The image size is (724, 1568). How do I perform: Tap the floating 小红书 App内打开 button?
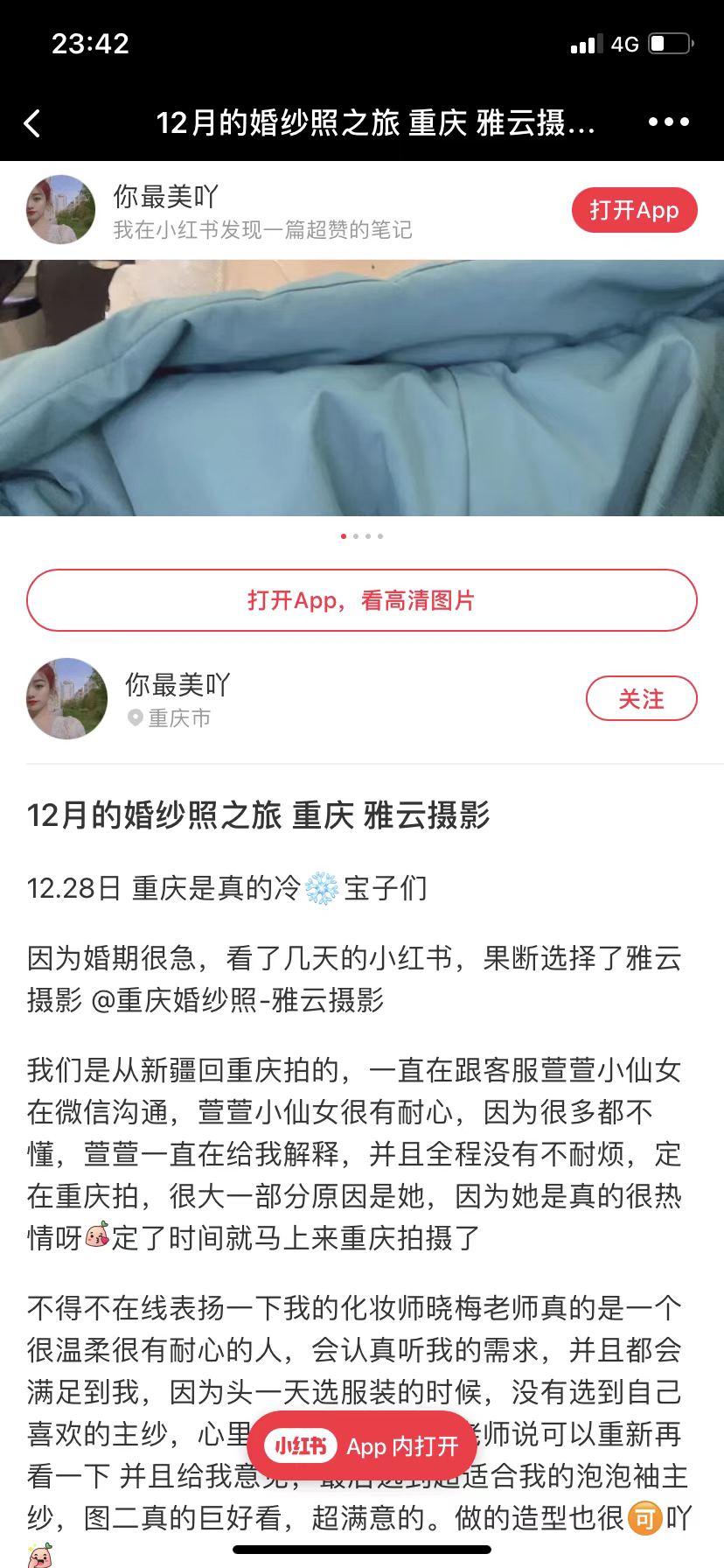[362, 1446]
